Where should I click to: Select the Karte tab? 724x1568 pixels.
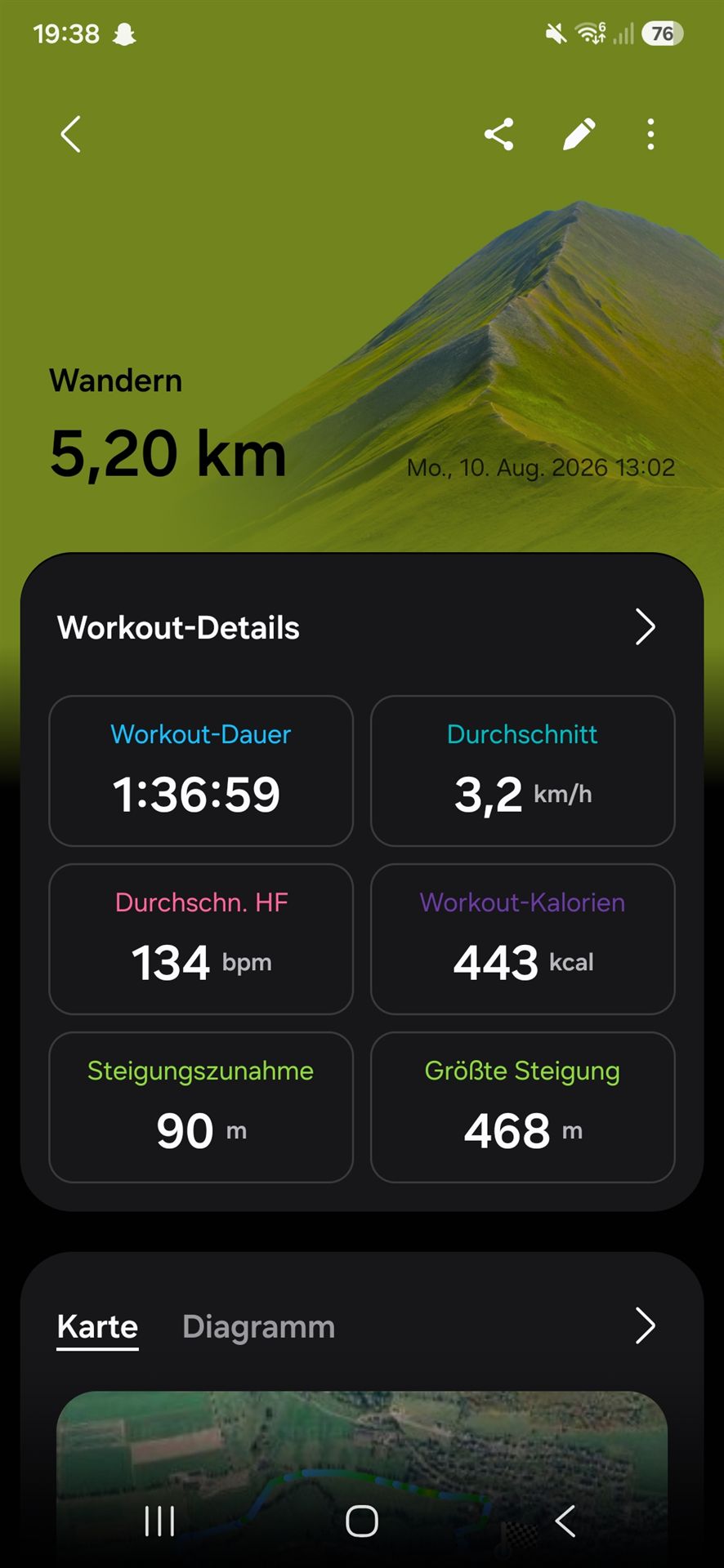97,1326
